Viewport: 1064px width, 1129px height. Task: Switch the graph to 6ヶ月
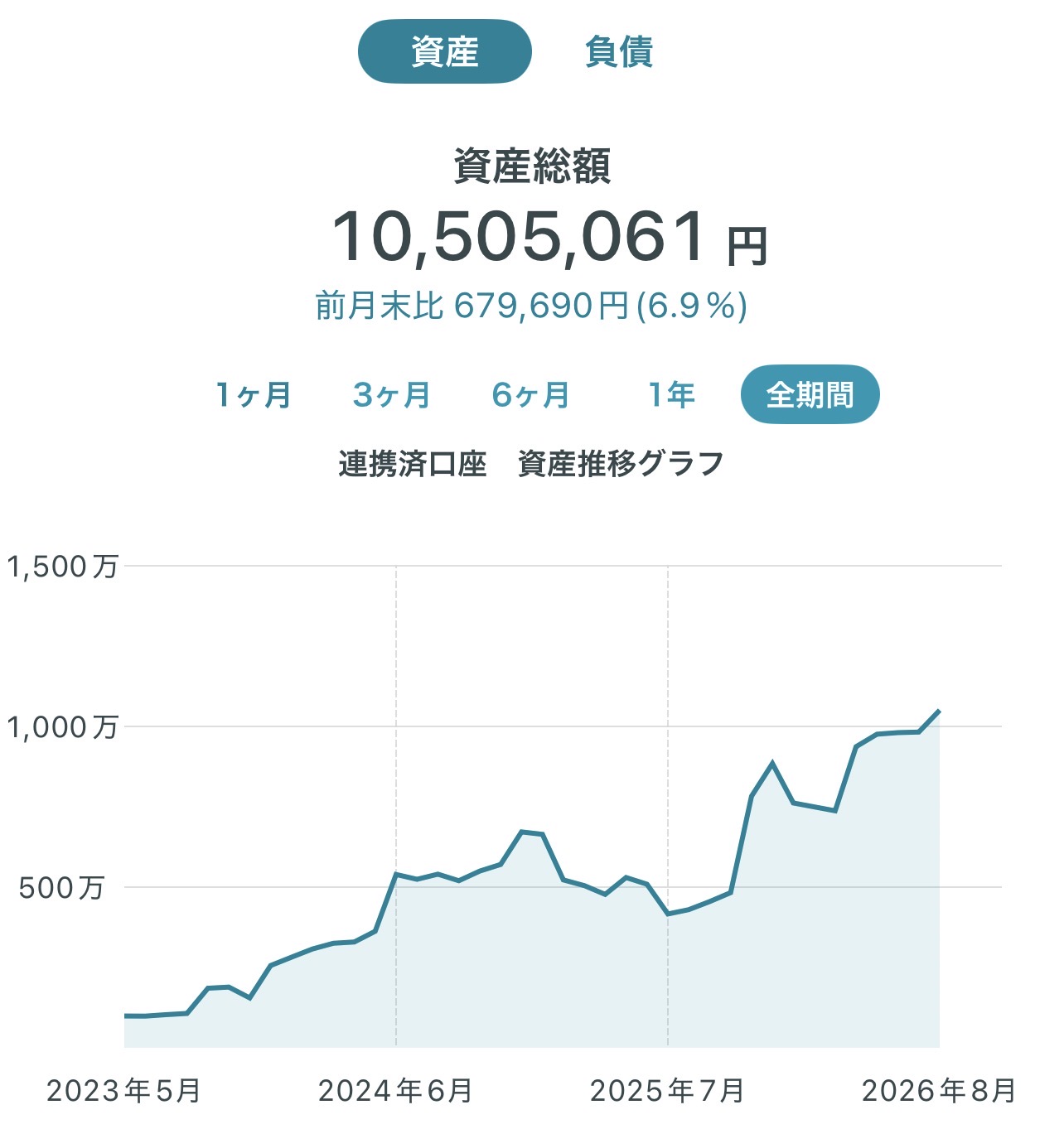(x=531, y=394)
